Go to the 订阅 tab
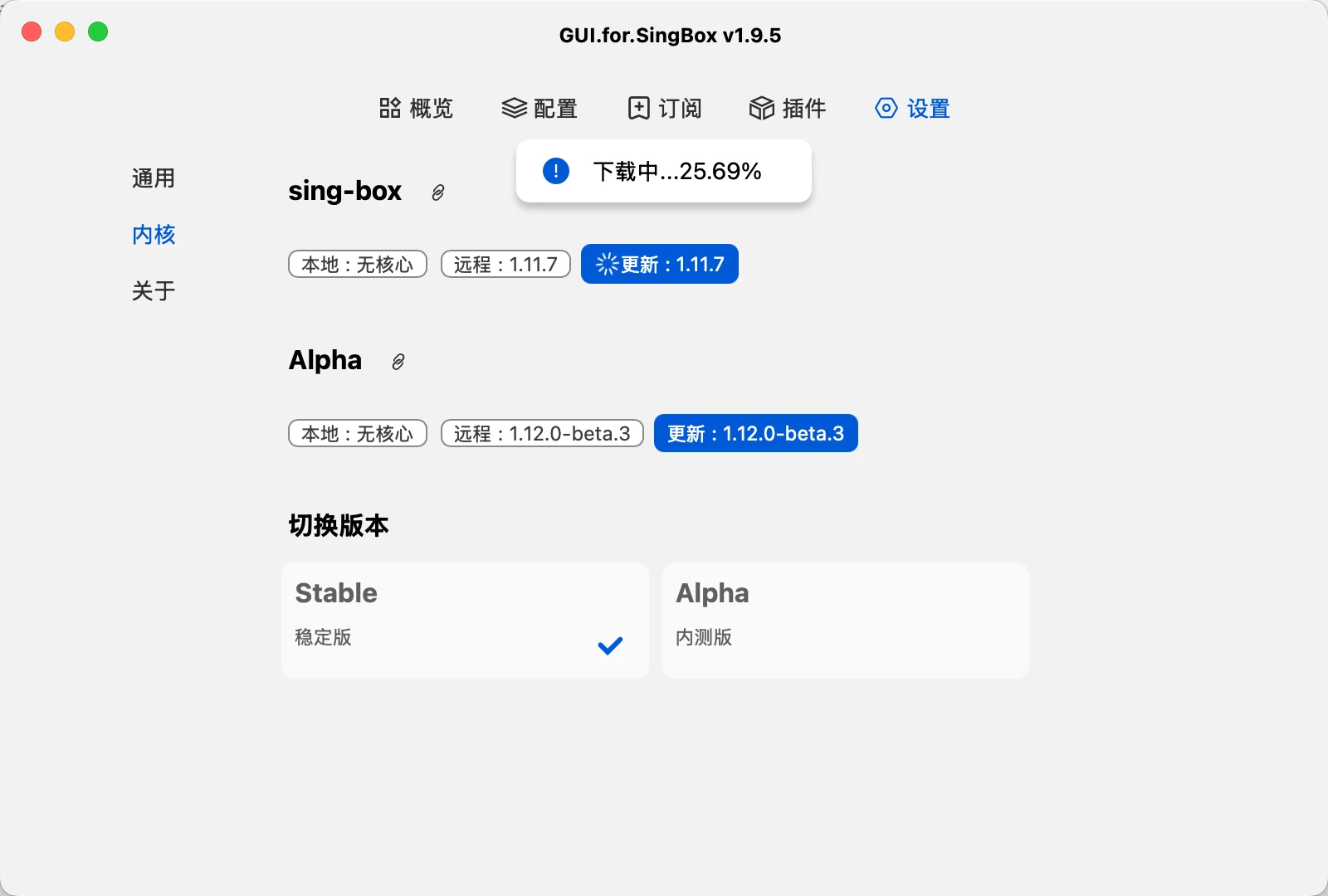The width and height of the screenshot is (1328, 896). (x=665, y=109)
